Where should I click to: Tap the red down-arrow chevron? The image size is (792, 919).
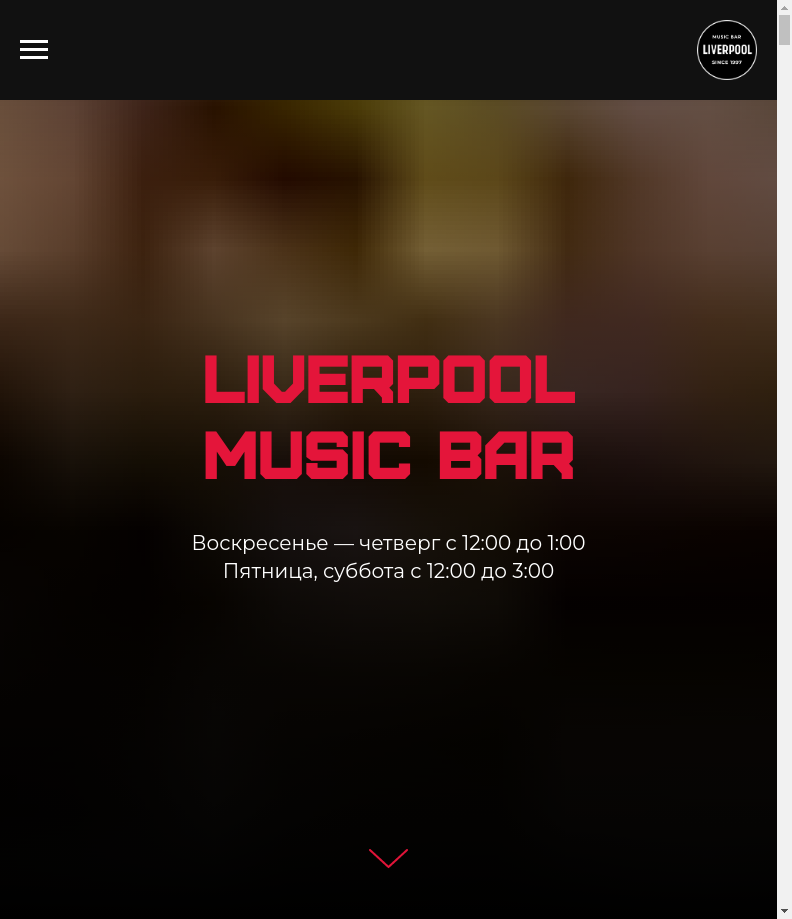click(388, 858)
